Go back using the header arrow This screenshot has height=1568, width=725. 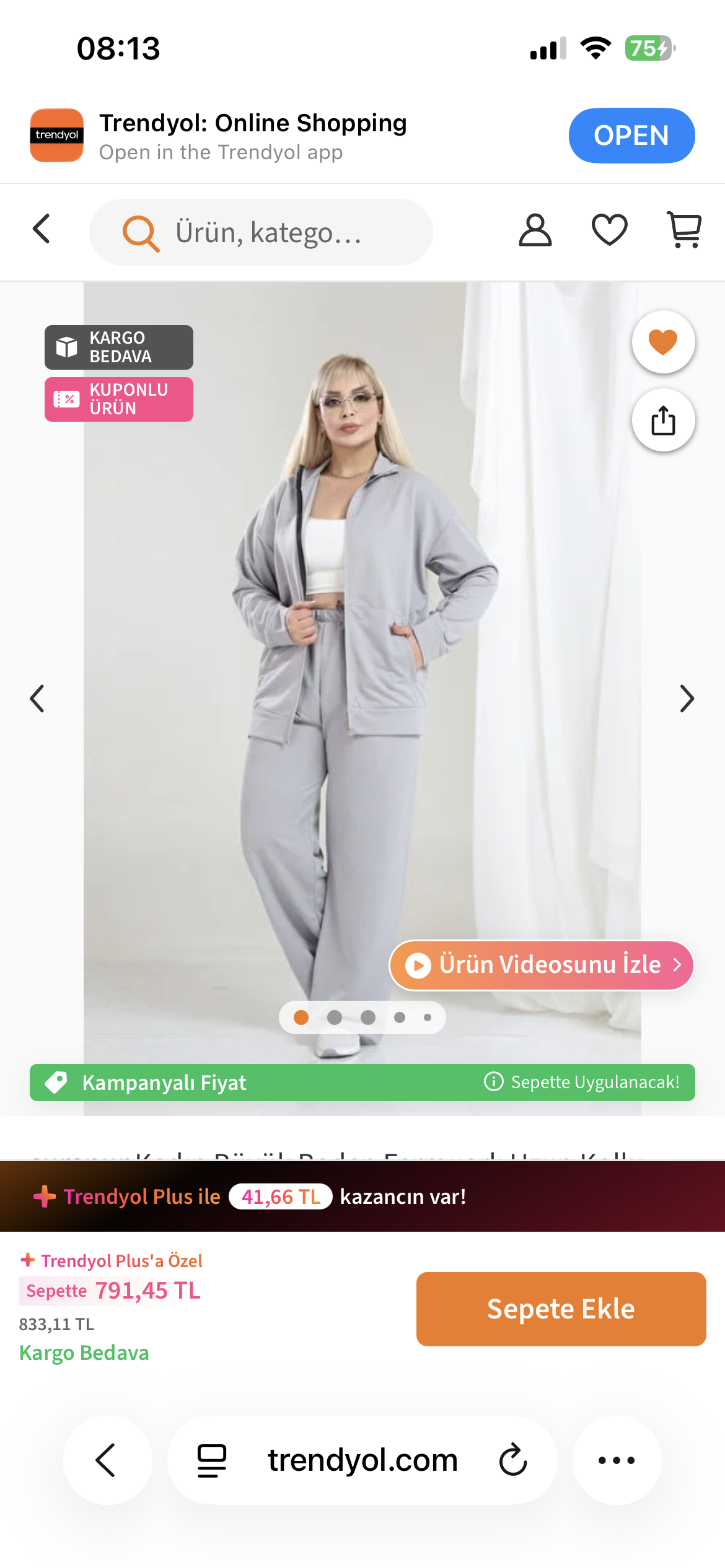(x=42, y=229)
